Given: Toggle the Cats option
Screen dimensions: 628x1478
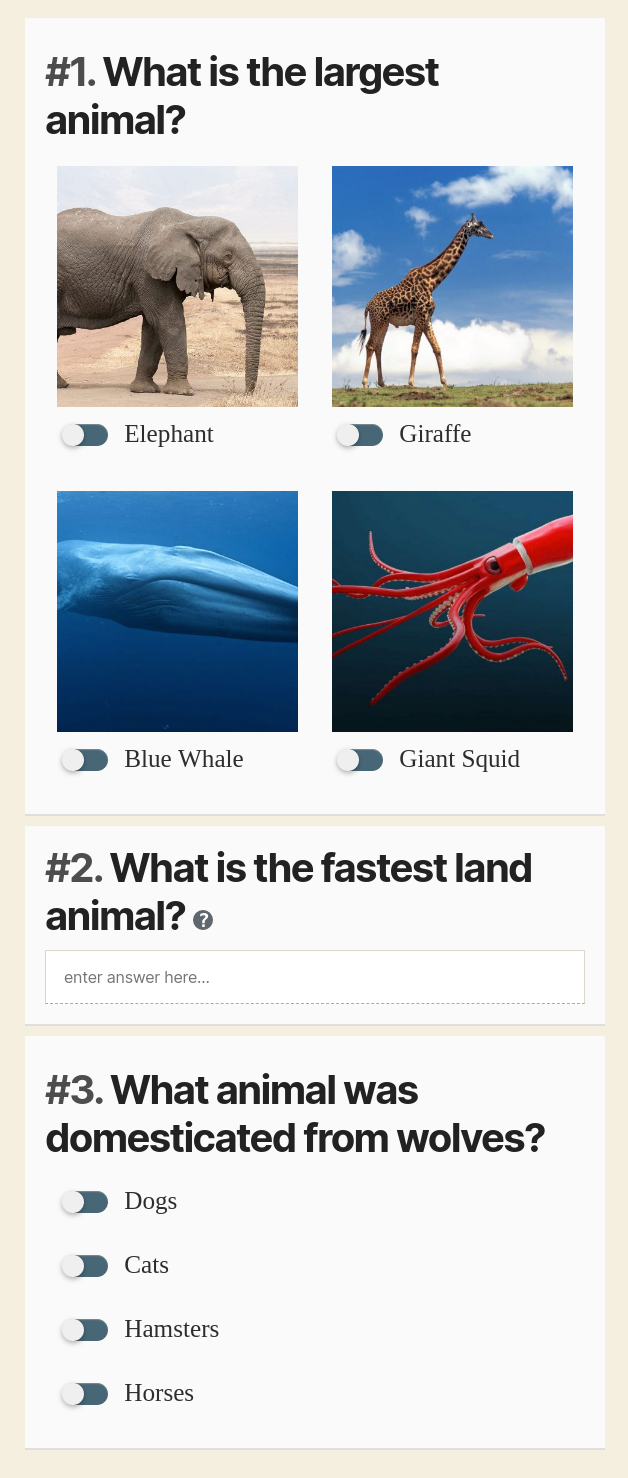Looking at the screenshot, I should coord(85,1266).
